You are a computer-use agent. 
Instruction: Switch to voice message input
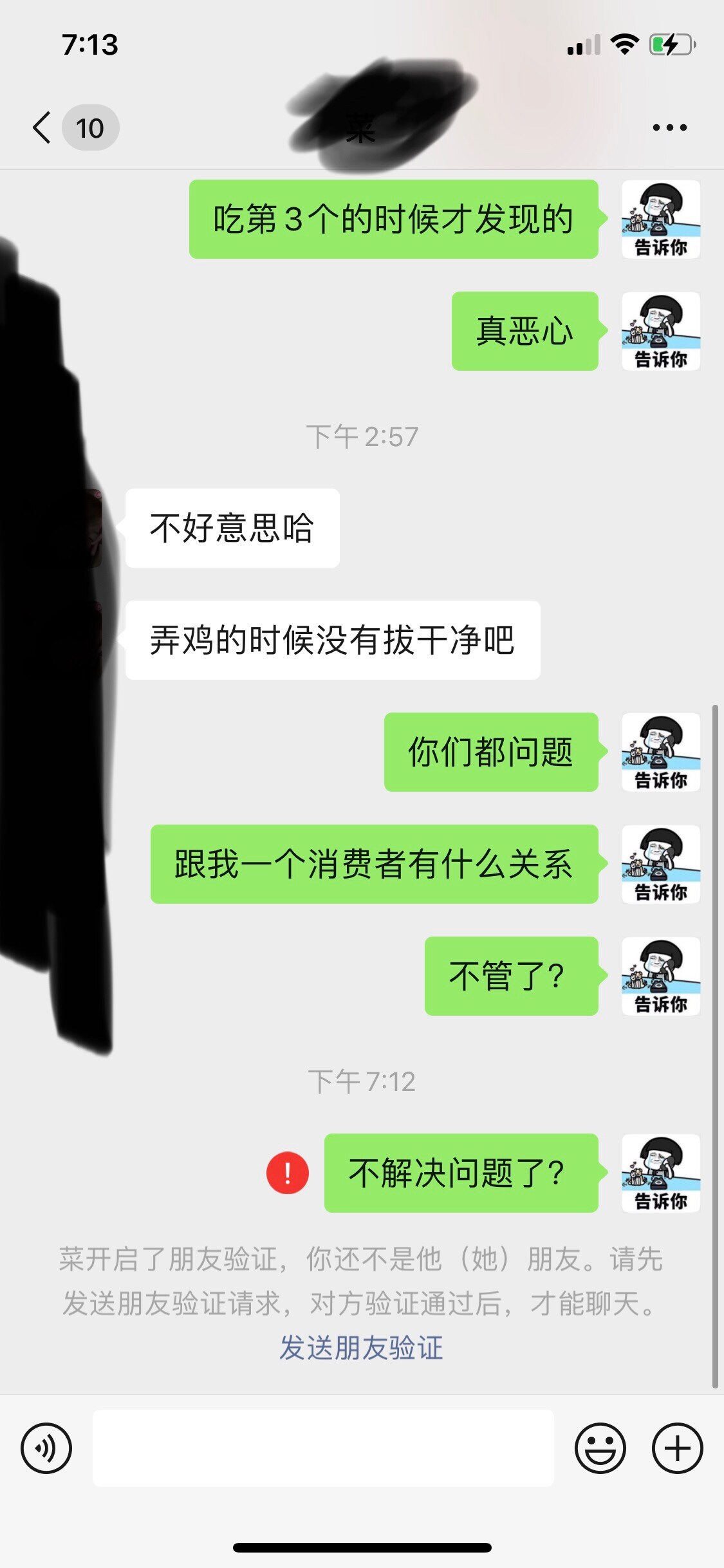pyautogui.click(x=46, y=1448)
